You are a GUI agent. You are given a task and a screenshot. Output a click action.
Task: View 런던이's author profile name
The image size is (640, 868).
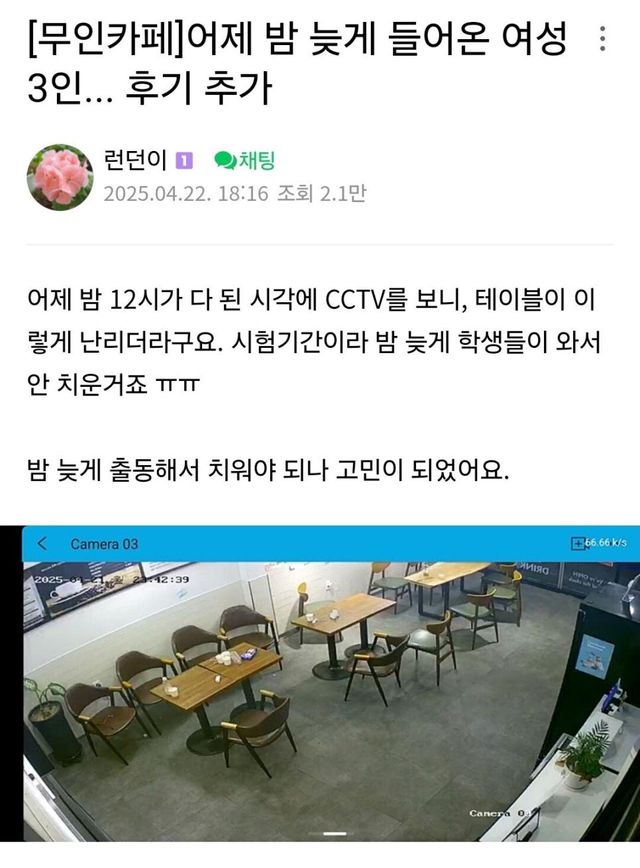pyautogui.click(x=135, y=161)
